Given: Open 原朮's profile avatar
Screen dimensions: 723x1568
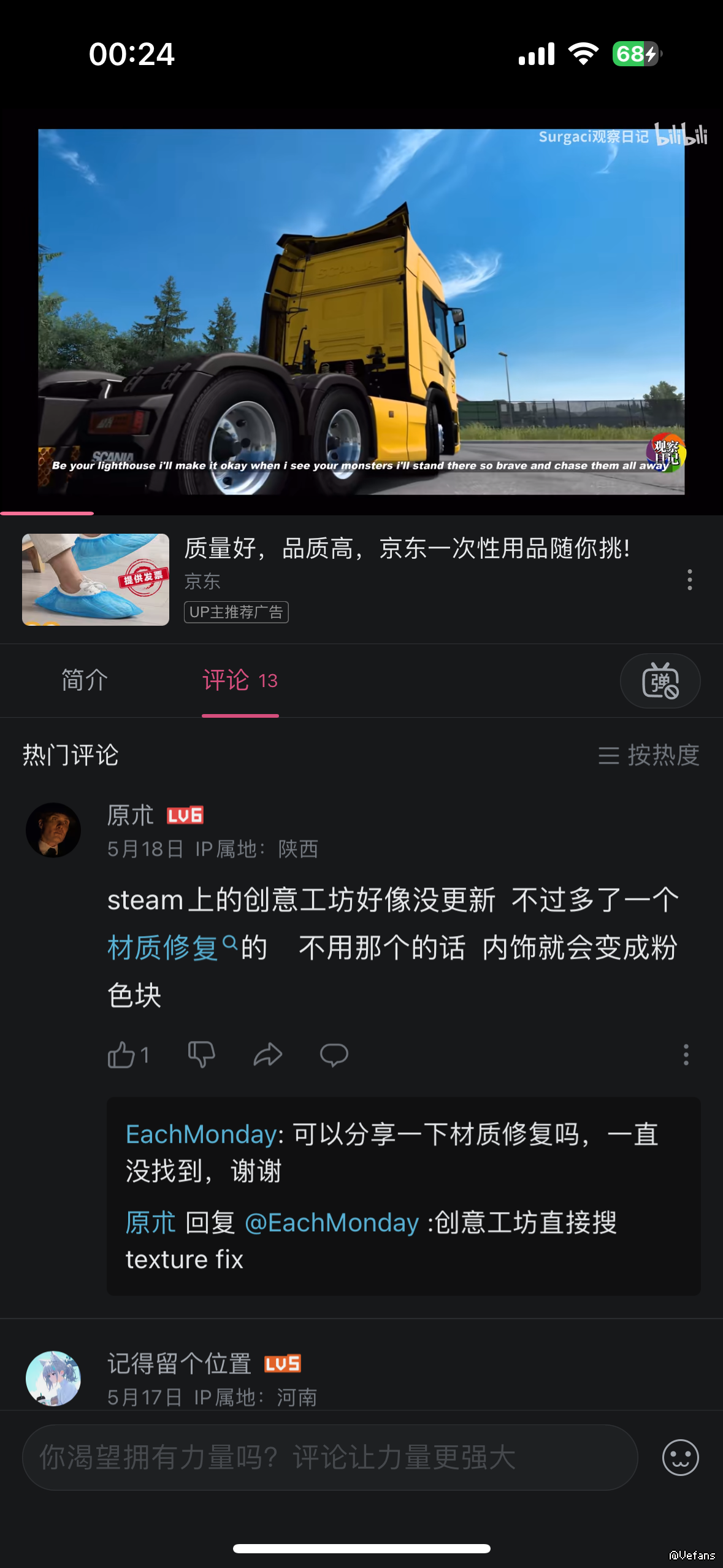Looking at the screenshot, I should pyautogui.click(x=53, y=830).
